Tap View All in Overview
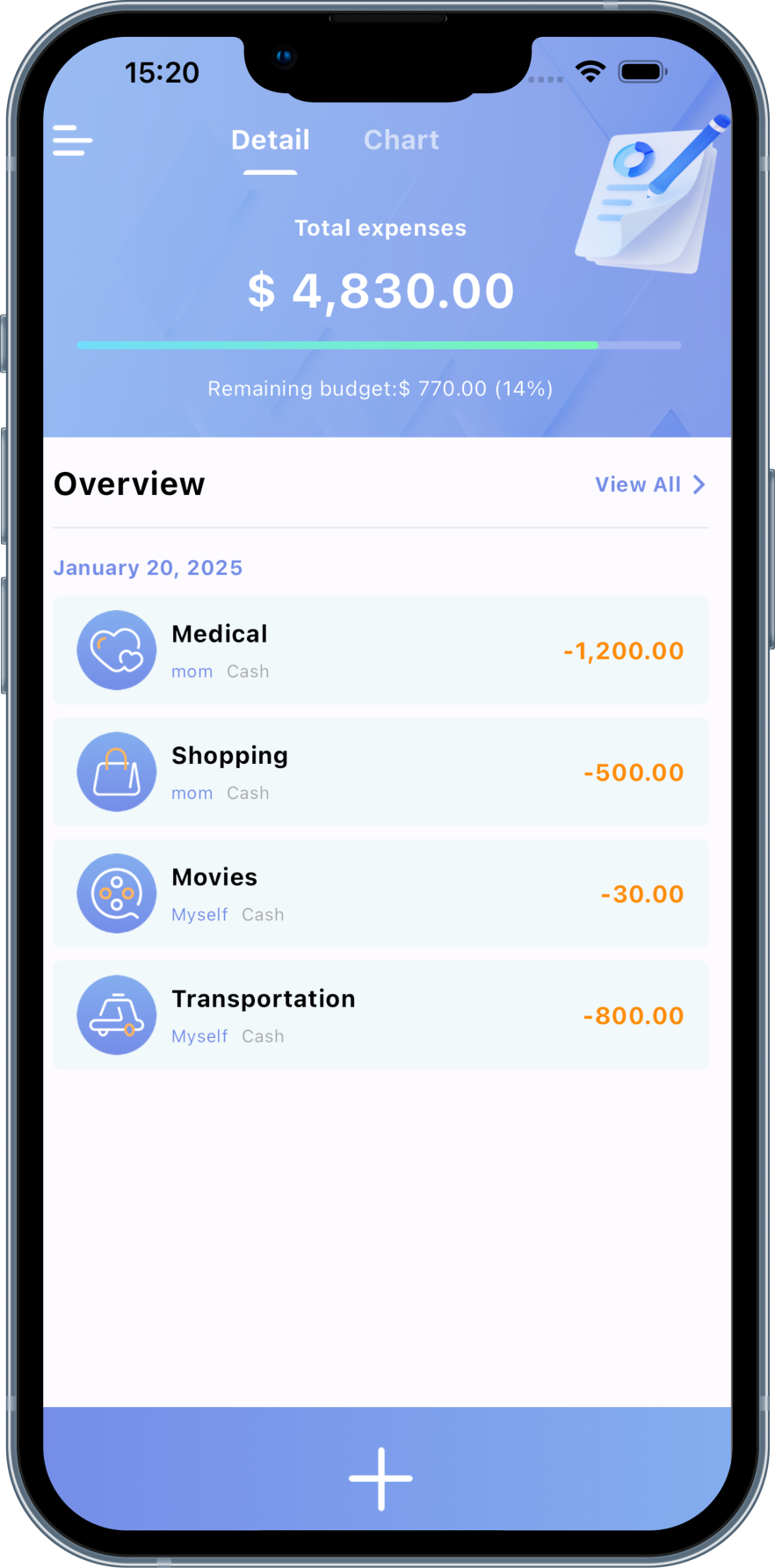Viewport: 775px width, 1568px height. click(x=650, y=484)
